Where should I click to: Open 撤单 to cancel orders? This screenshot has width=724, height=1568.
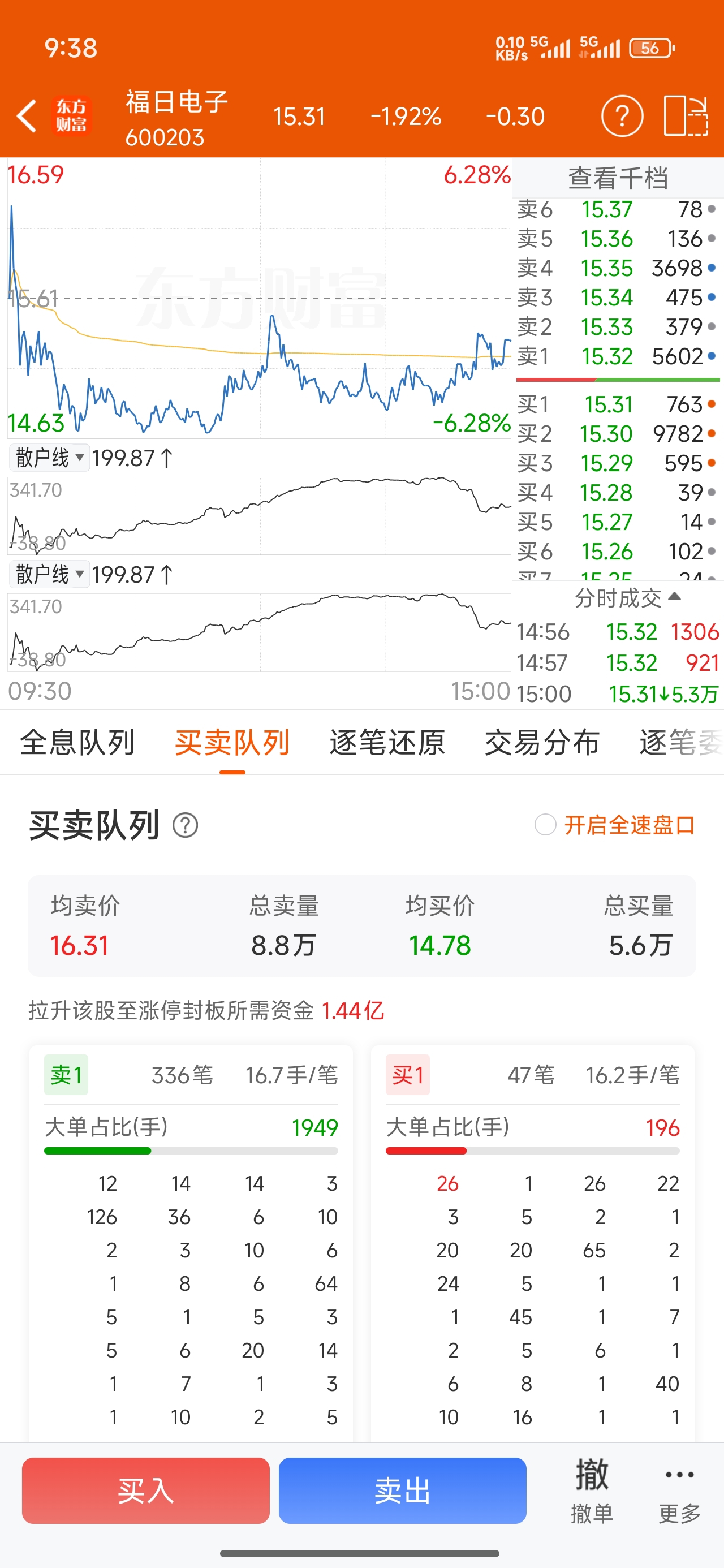592,1490
